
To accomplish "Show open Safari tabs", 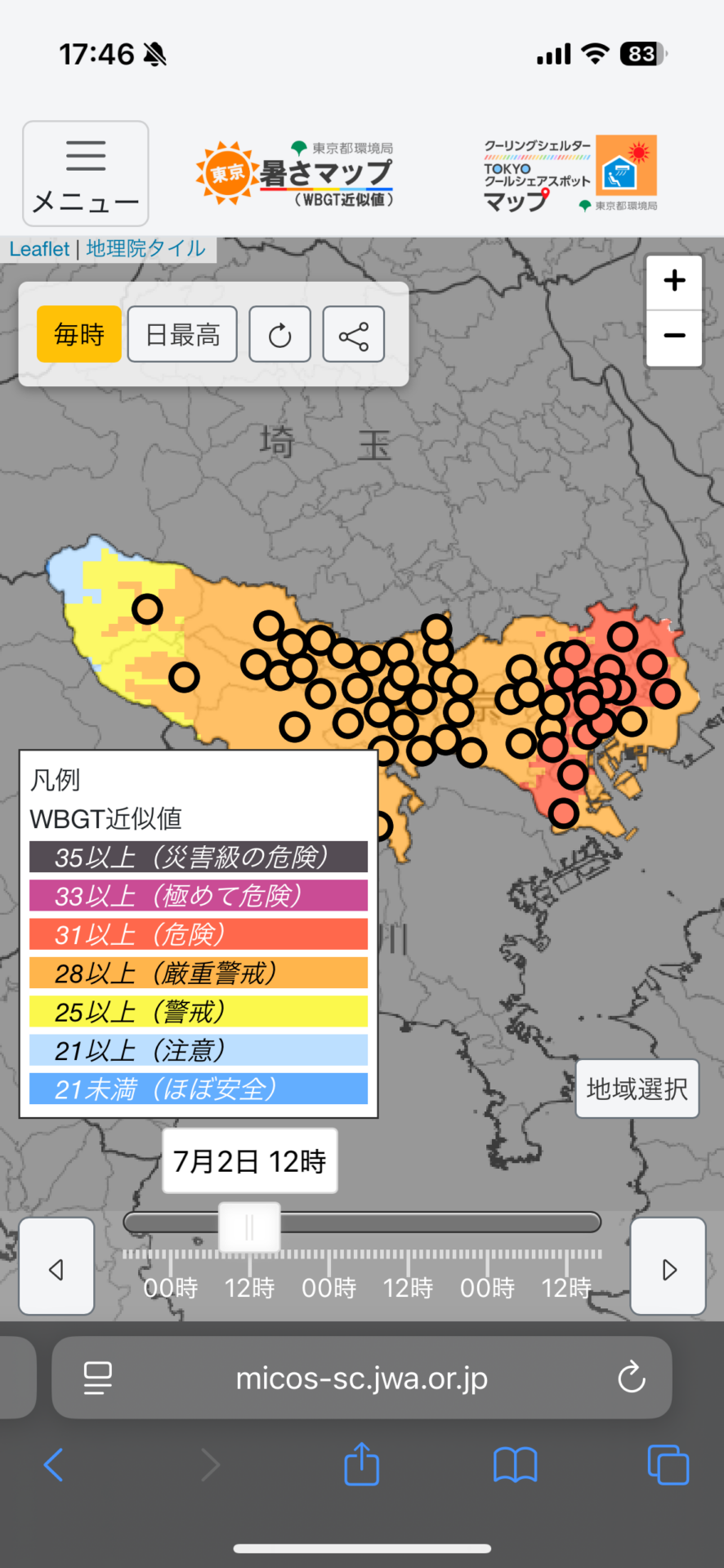I will [668, 1464].
